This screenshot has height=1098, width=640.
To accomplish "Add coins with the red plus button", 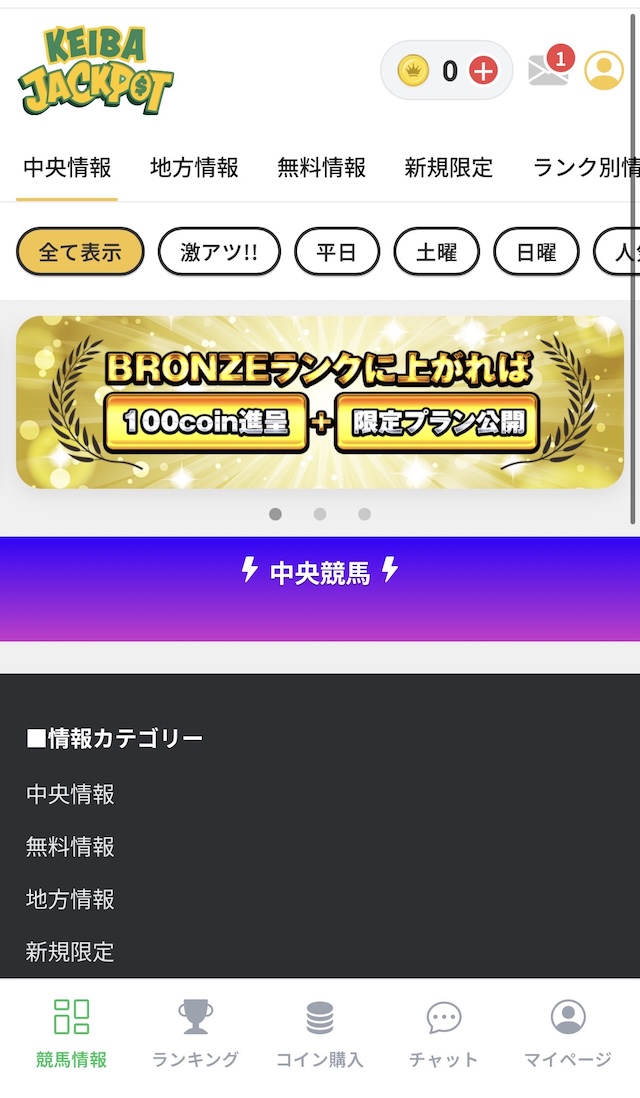I will 483,71.
